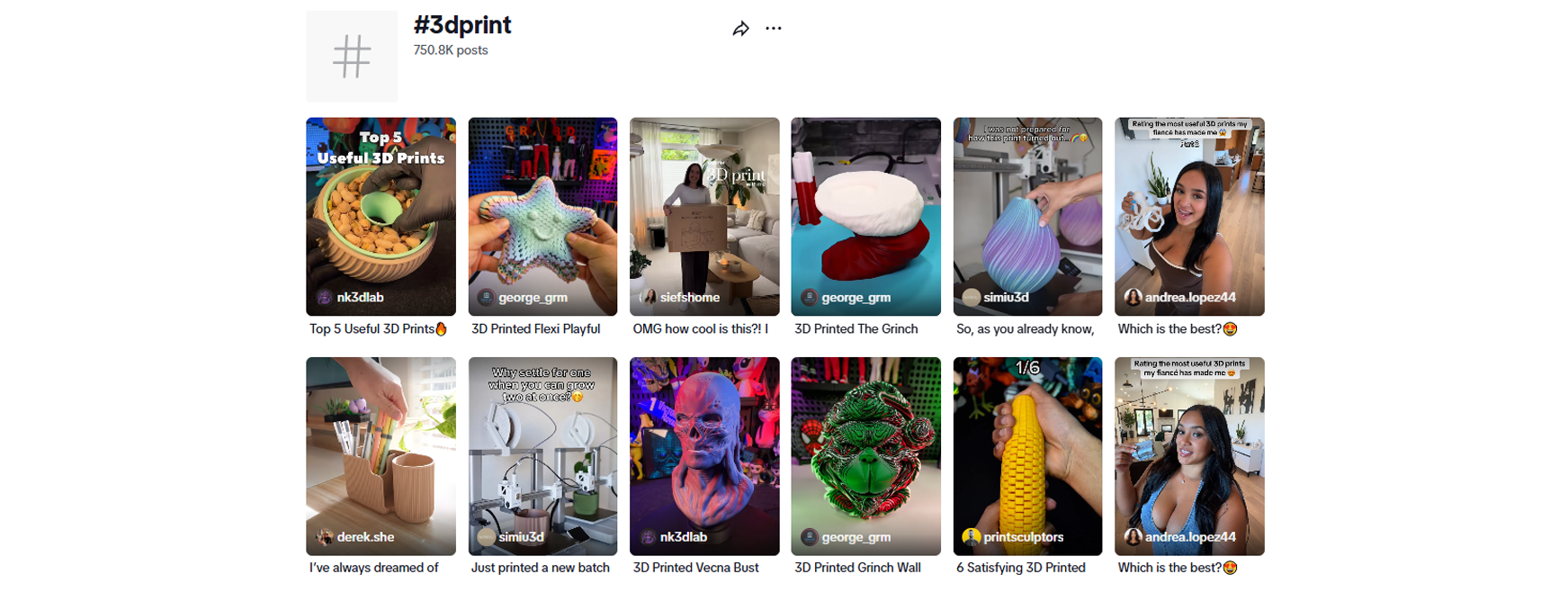Open siefshome's OMG how cool video
The width and height of the screenshot is (1568, 592).
pyautogui.click(x=704, y=216)
